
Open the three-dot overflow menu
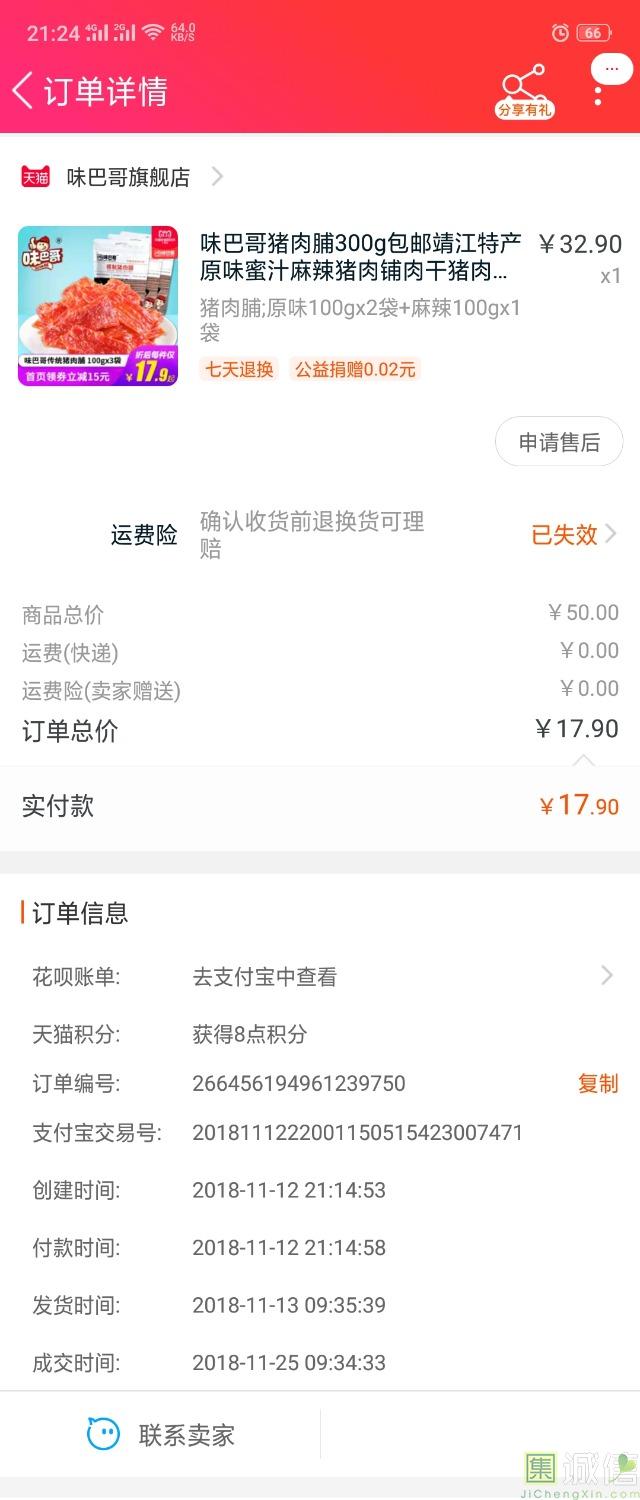coord(598,92)
